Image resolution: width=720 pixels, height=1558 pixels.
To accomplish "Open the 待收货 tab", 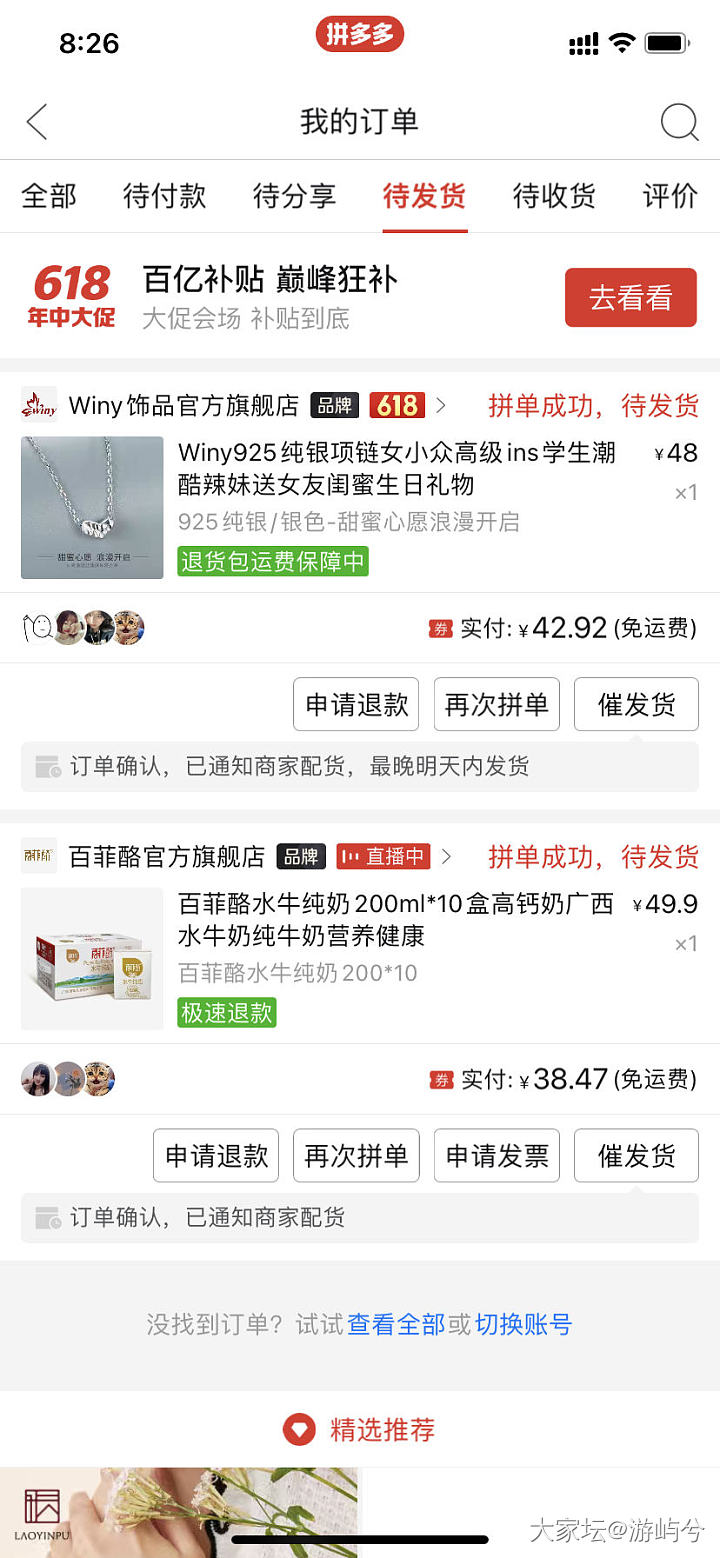I will tap(554, 196).
